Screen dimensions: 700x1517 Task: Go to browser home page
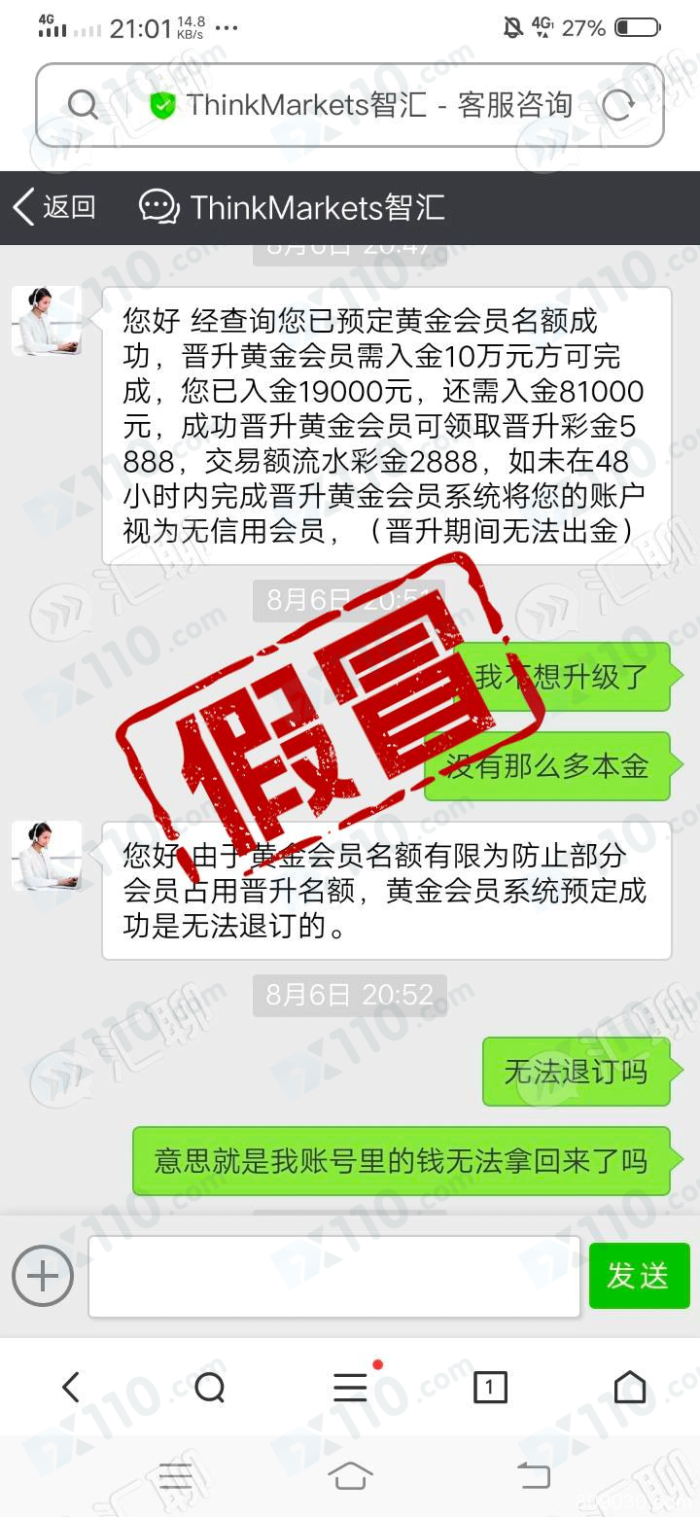pyautogui.click(x=629, y=1387)
